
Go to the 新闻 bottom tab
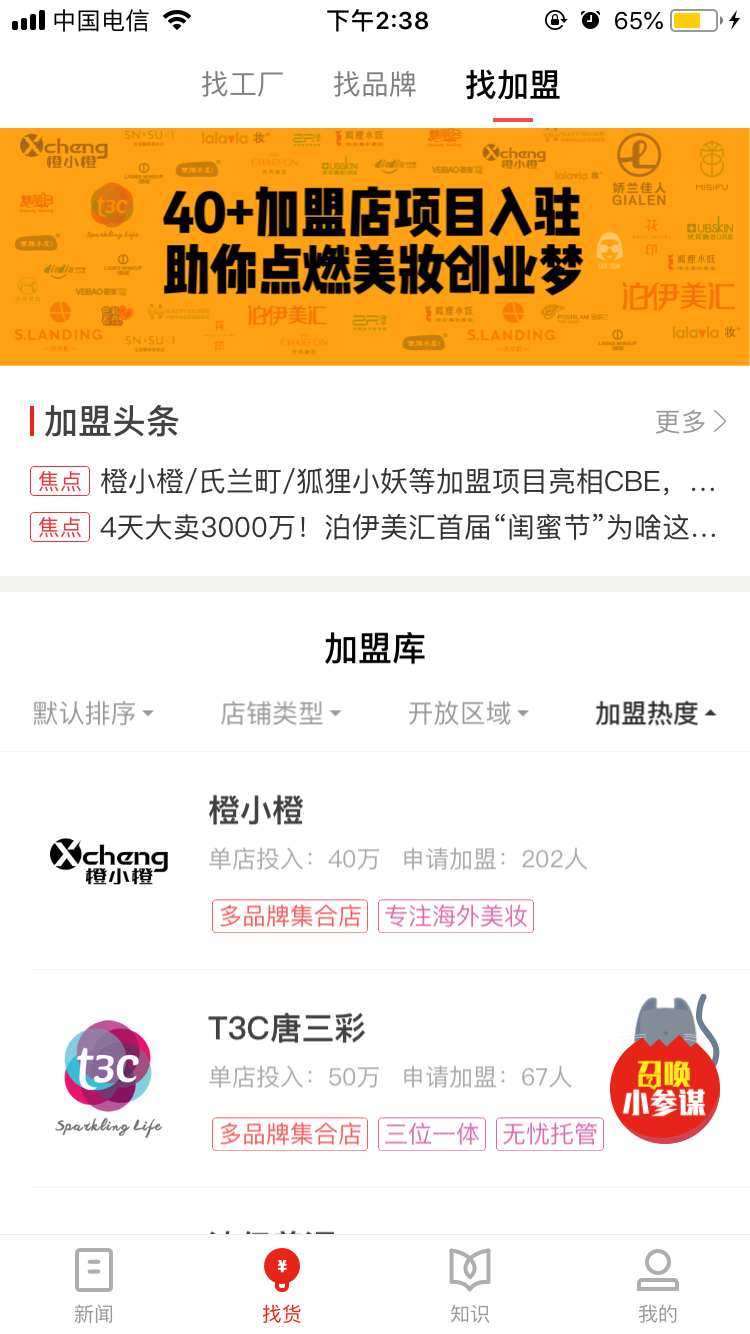[x=94, y=1286]
